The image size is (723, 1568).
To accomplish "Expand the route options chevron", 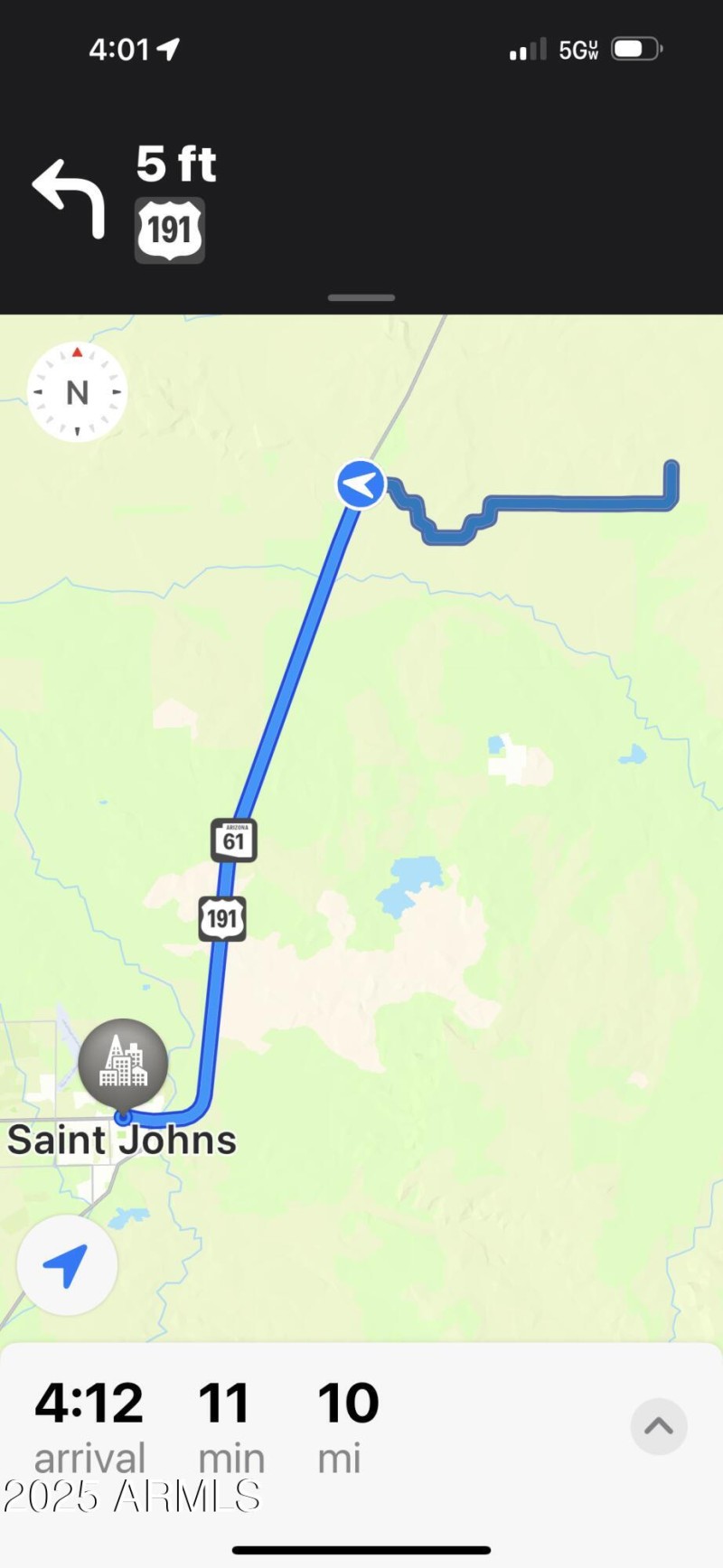I will [x=658, y=1426].
